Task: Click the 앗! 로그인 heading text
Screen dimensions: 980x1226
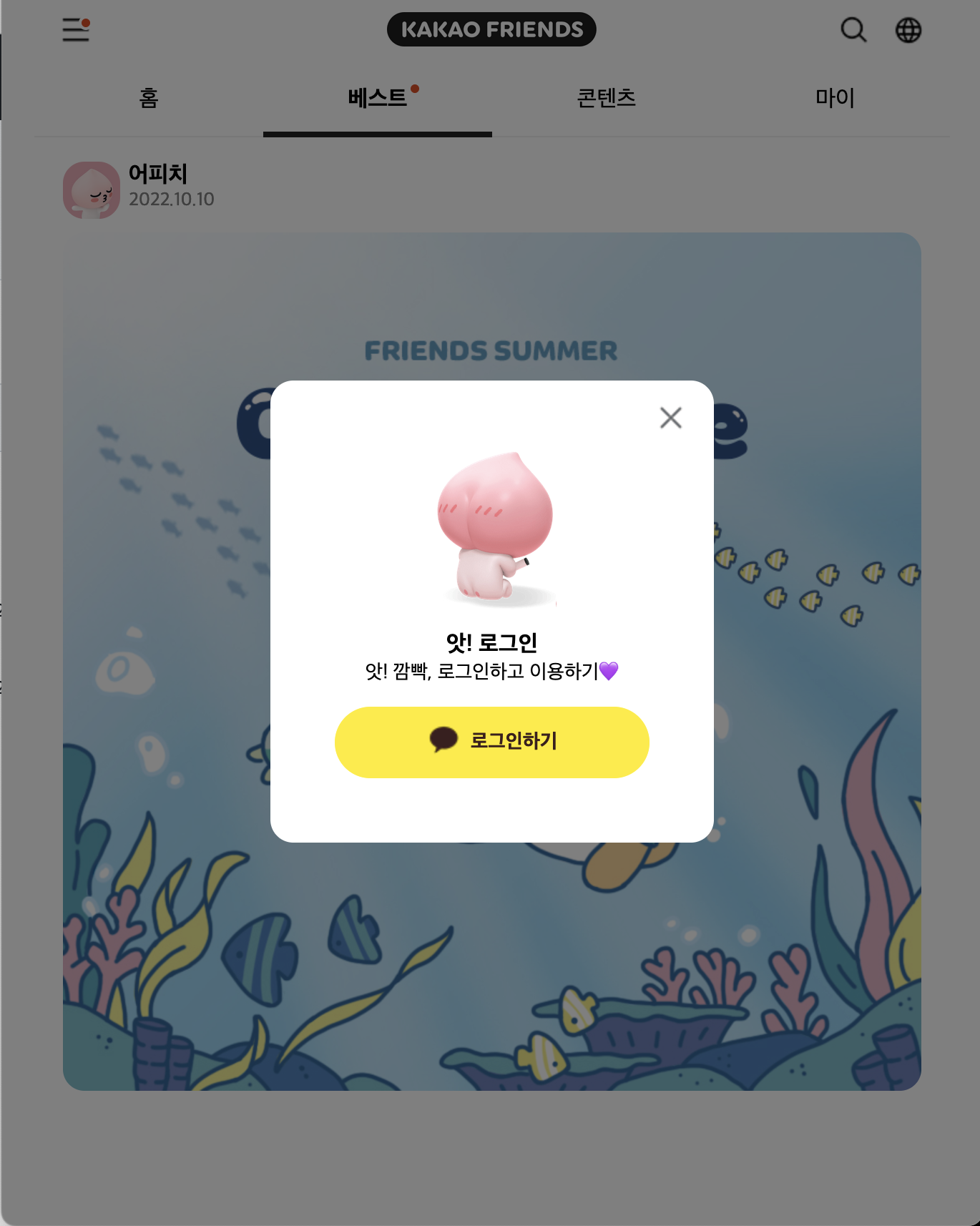Action: pos(491,643)
